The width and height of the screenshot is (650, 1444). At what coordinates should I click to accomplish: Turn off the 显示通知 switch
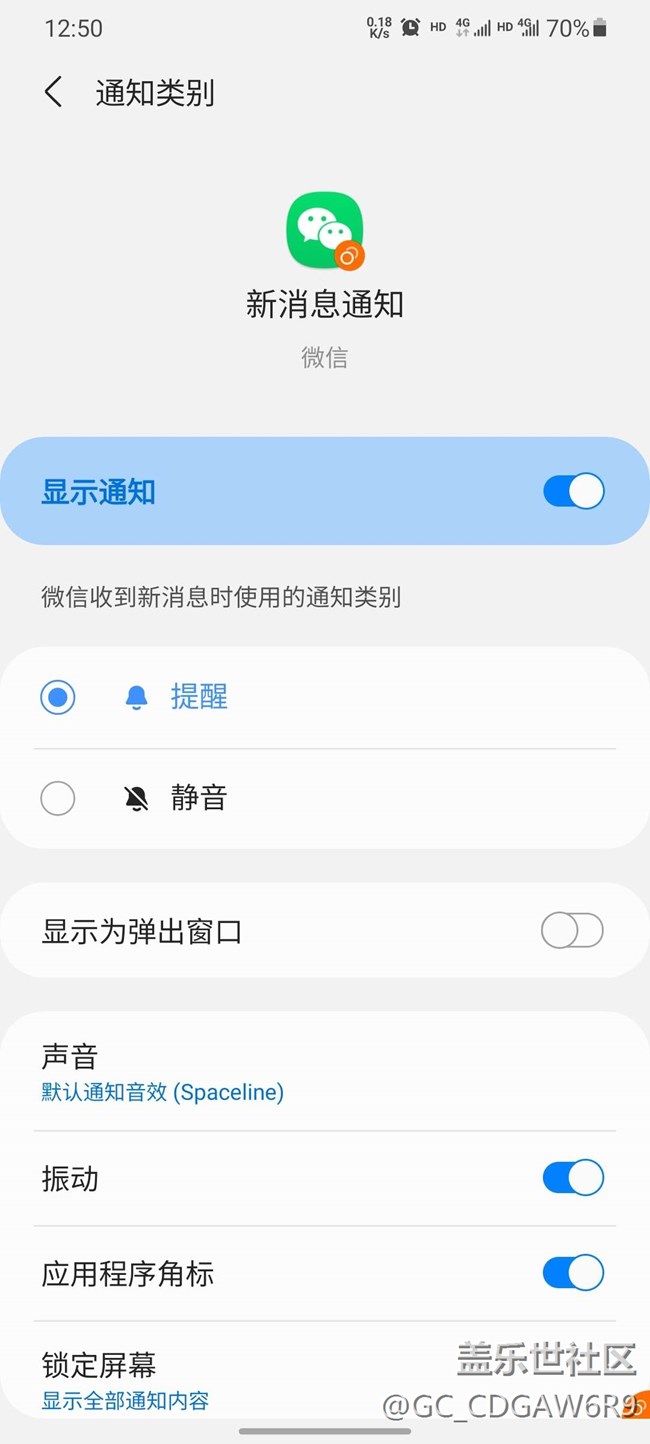point(573,491)
